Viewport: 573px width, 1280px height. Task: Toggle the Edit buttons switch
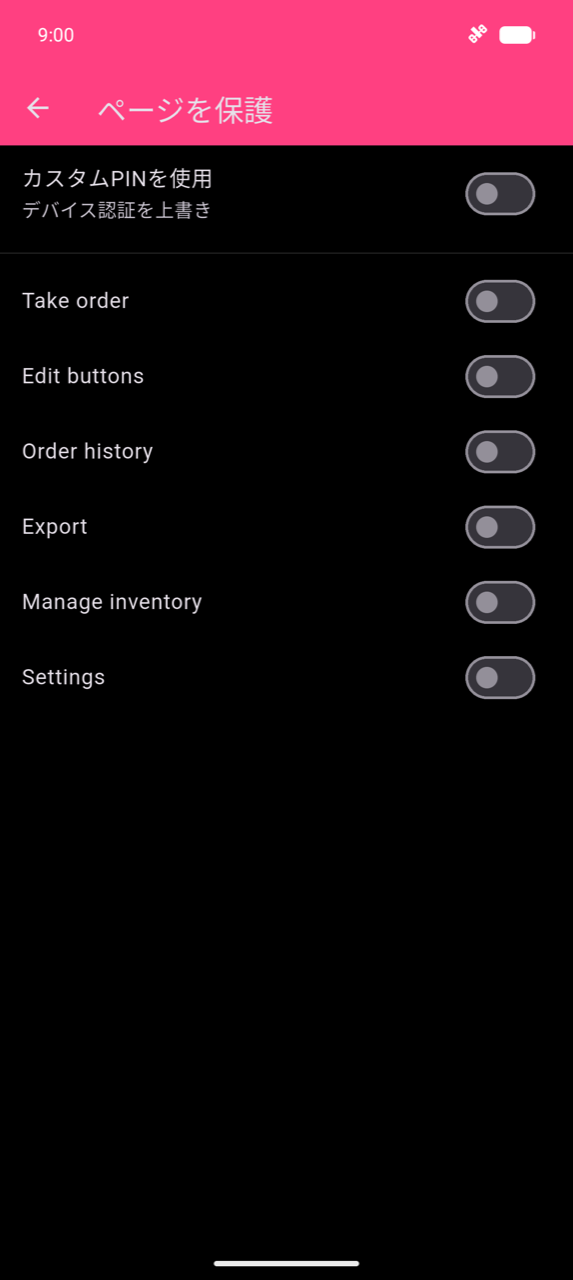pos(500,376)
